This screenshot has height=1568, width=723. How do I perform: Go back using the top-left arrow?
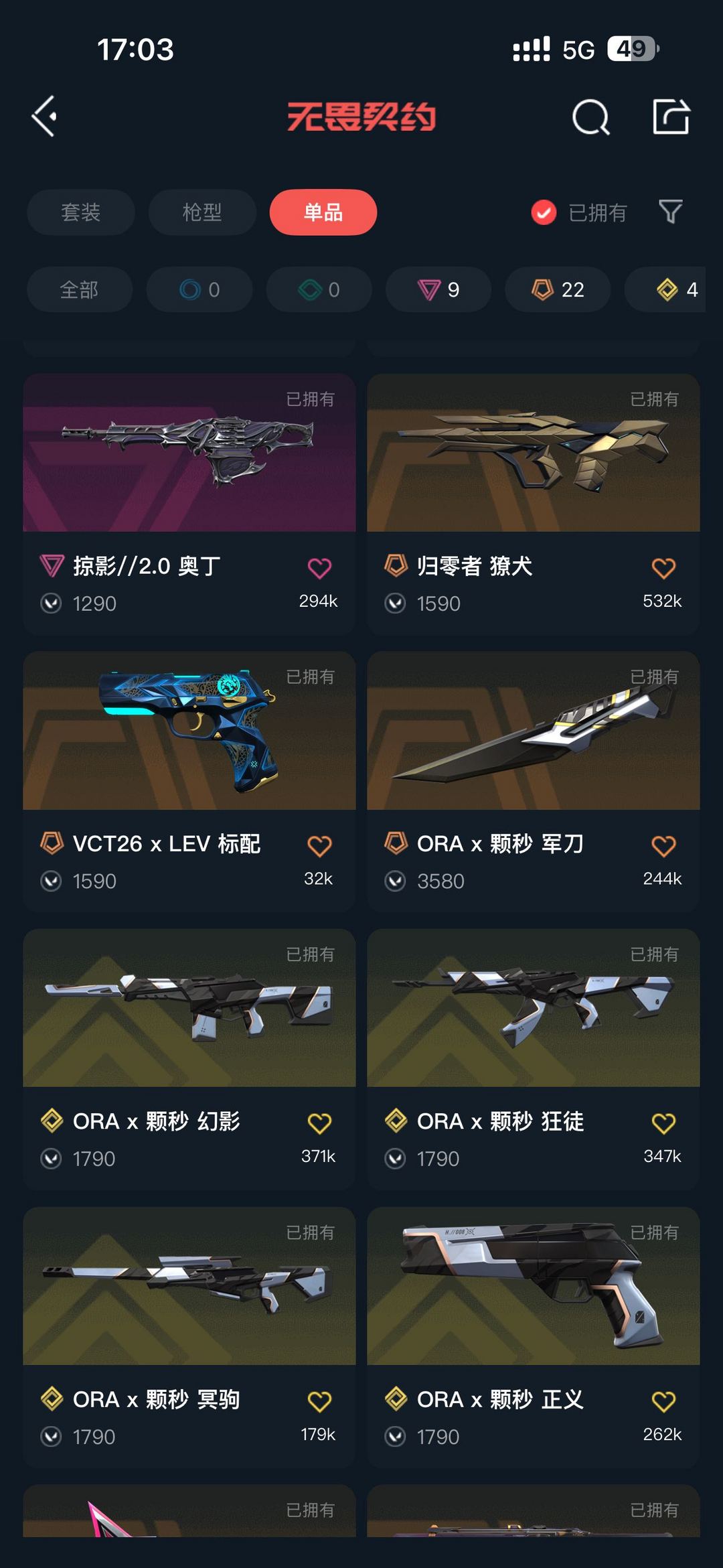[x=44, y=117]
